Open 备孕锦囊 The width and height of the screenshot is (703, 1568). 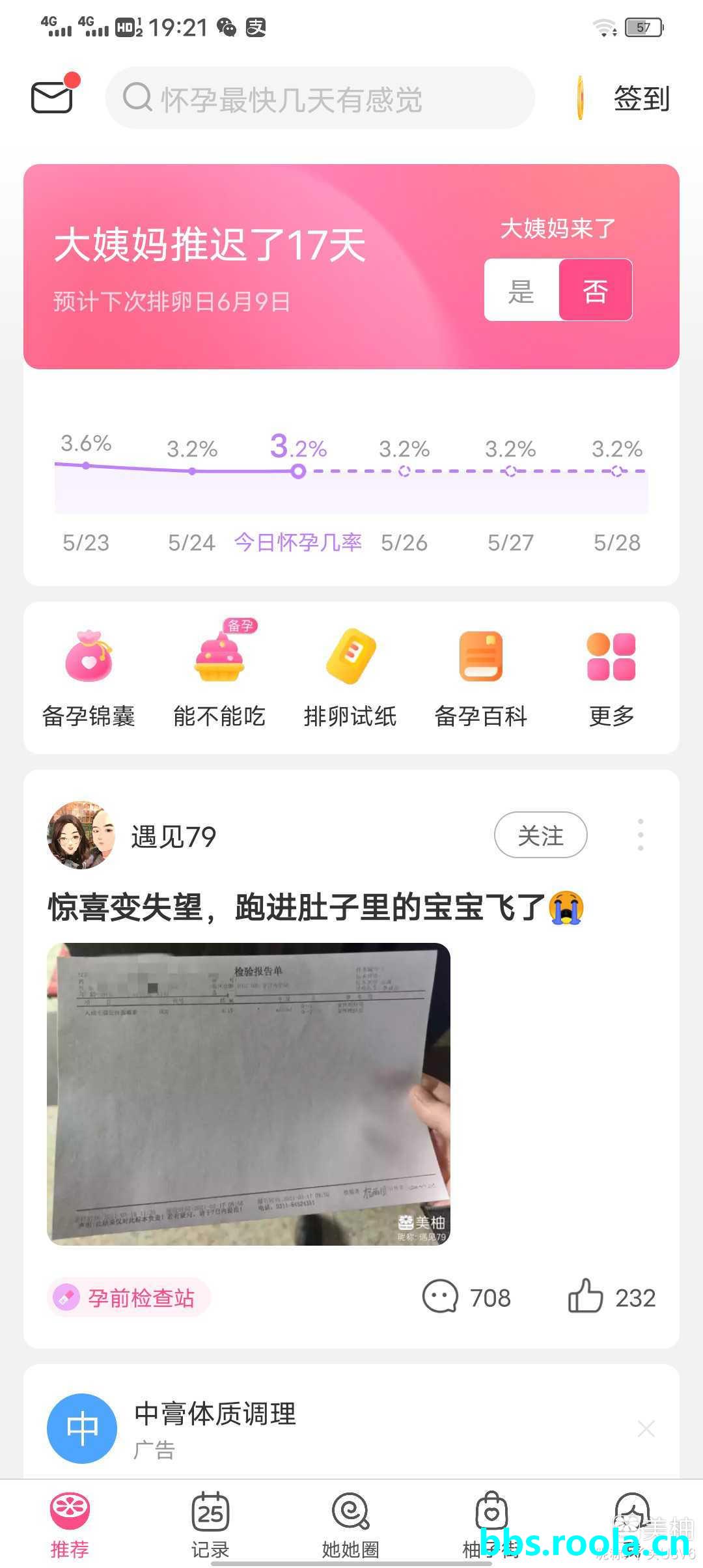tap(89, 677)
